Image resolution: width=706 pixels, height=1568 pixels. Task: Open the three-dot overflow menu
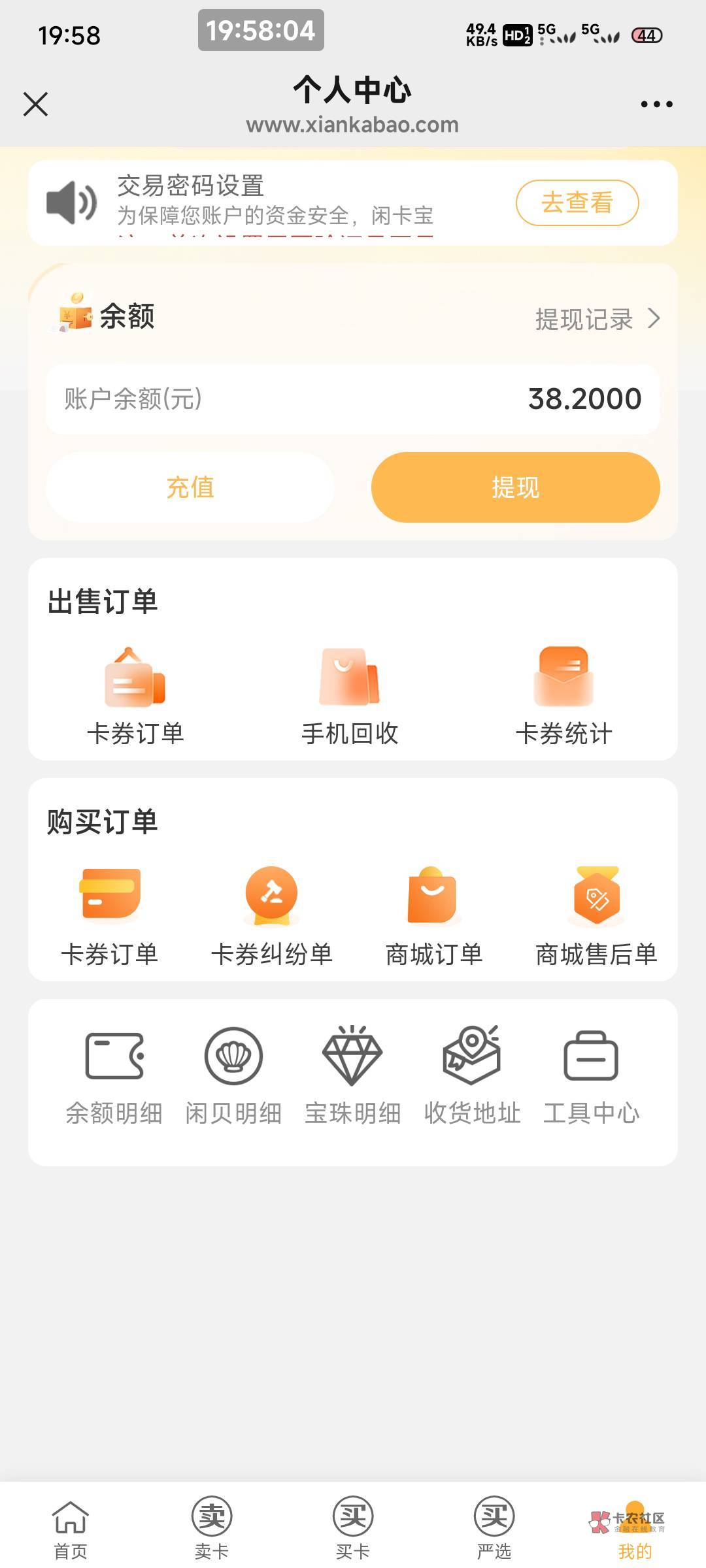[x=656, y=104]
